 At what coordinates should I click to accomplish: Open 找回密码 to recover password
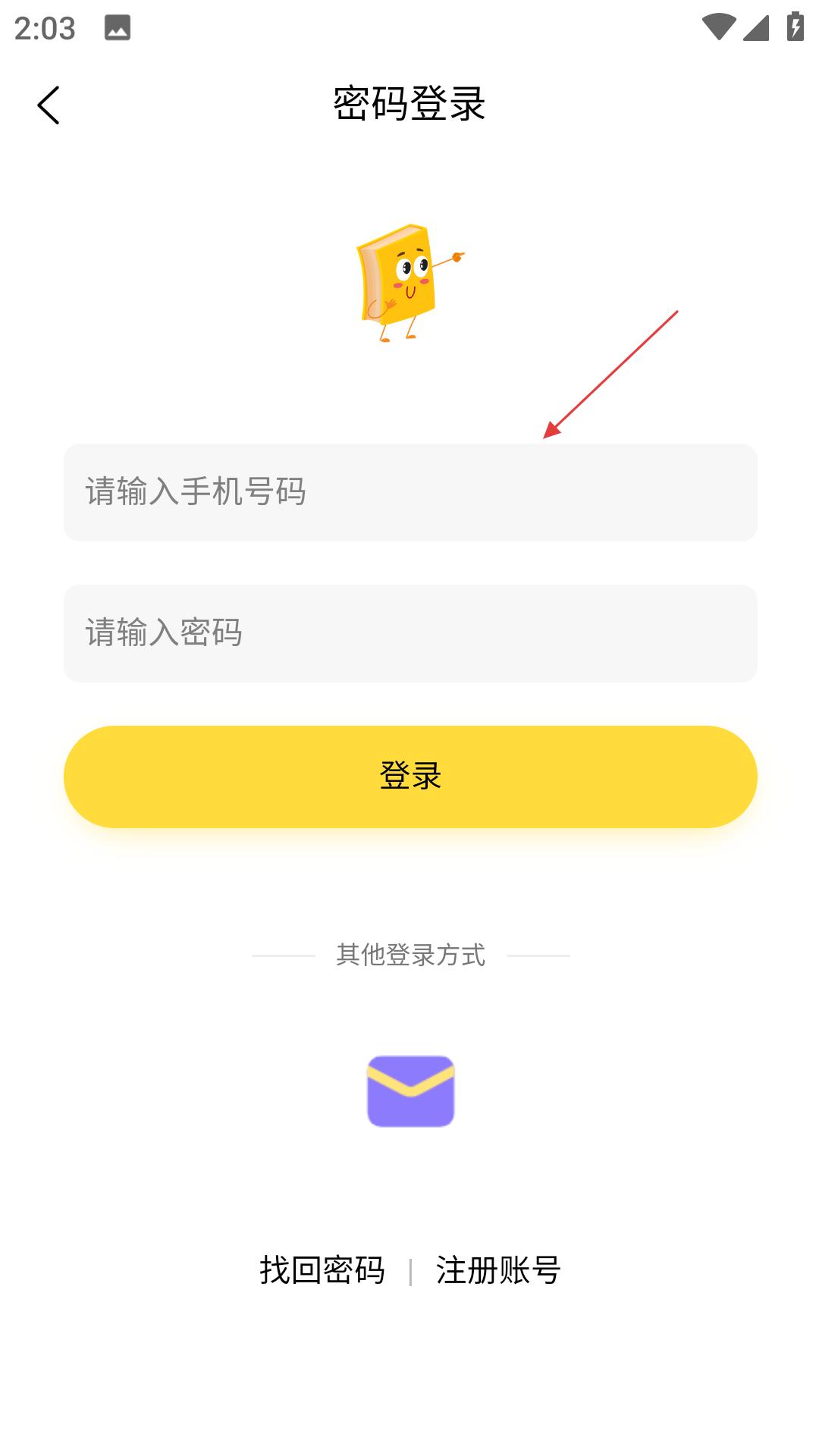click(322, 1270)
